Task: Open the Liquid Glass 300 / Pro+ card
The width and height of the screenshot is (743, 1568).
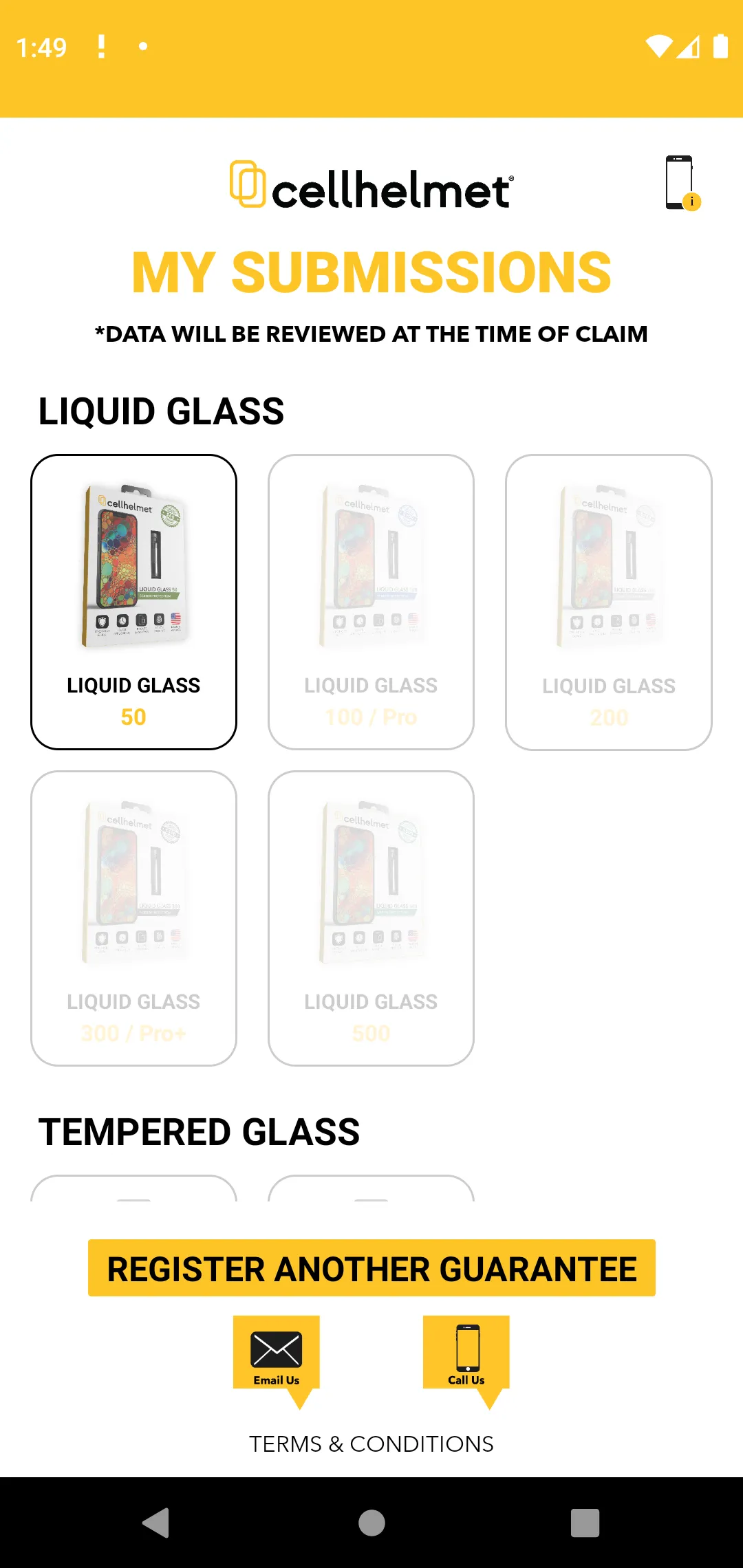Action: [133, 918]
